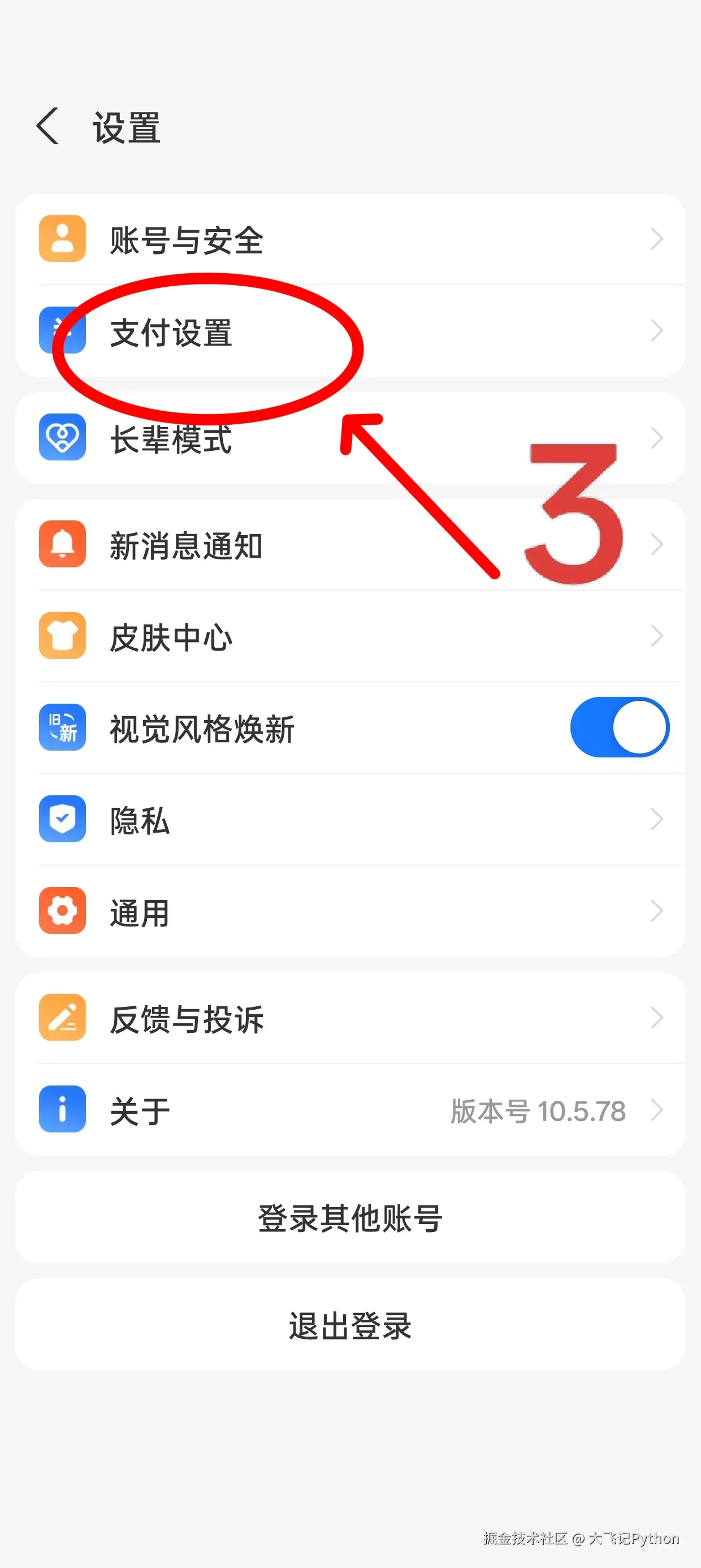701x1568 pixels.
Task: Open 支付设置 row
Action: pyautogui.click(x=350, y=331)
